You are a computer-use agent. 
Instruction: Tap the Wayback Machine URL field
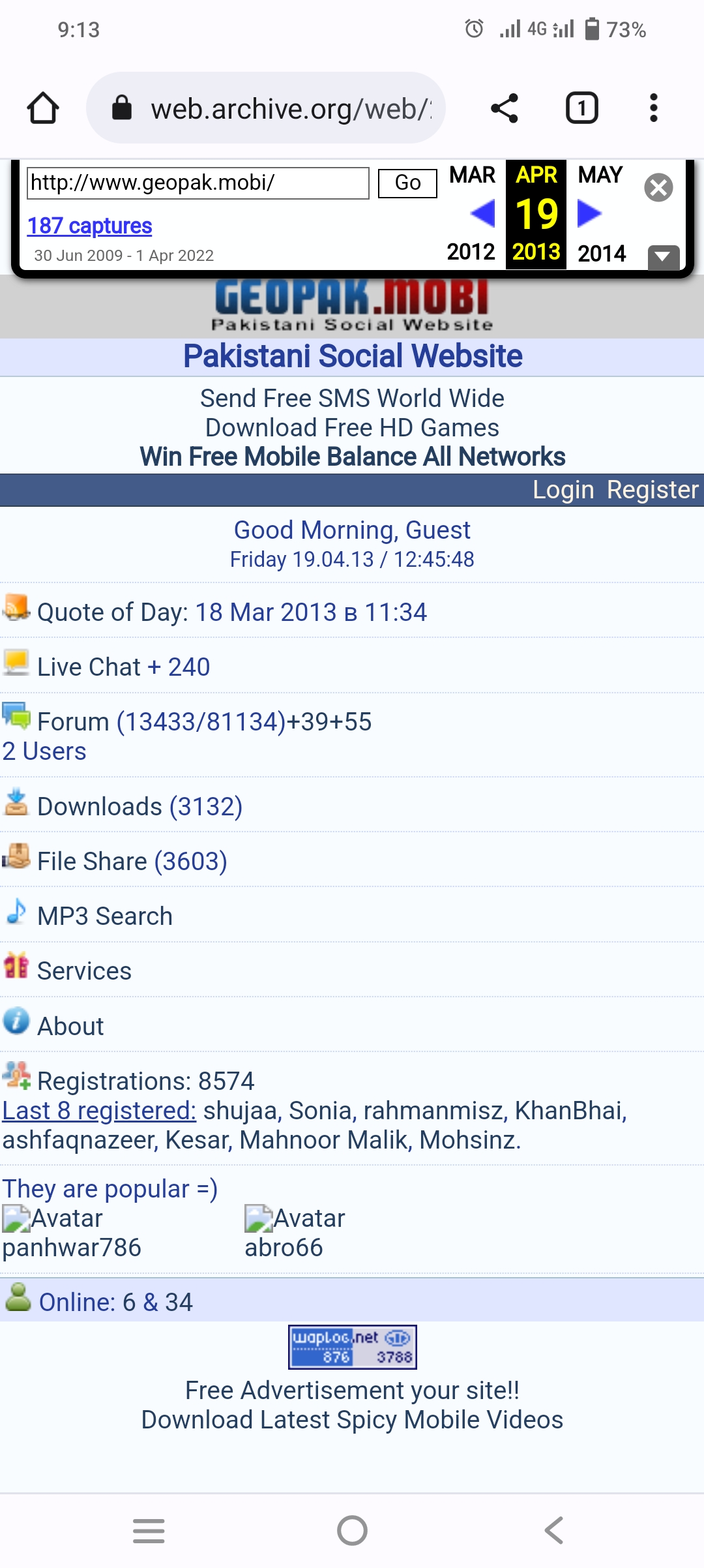tap(198, 183)
